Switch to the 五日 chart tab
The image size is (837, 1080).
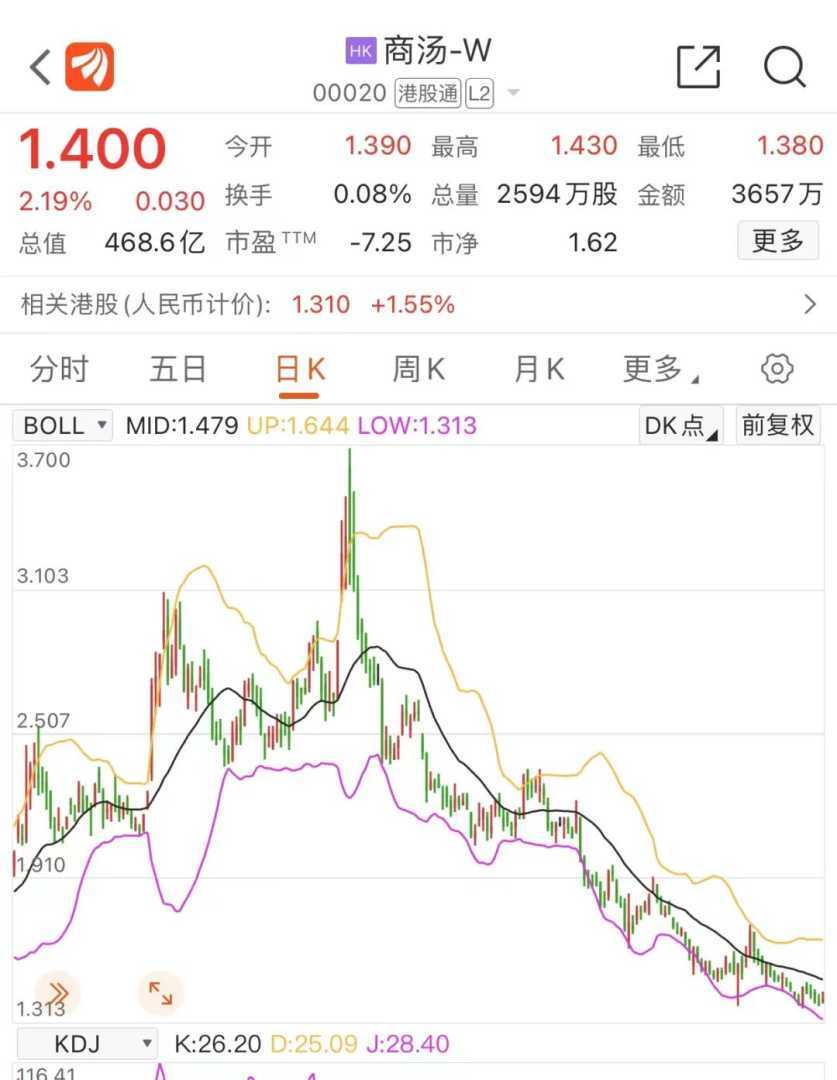pos(178,370)
